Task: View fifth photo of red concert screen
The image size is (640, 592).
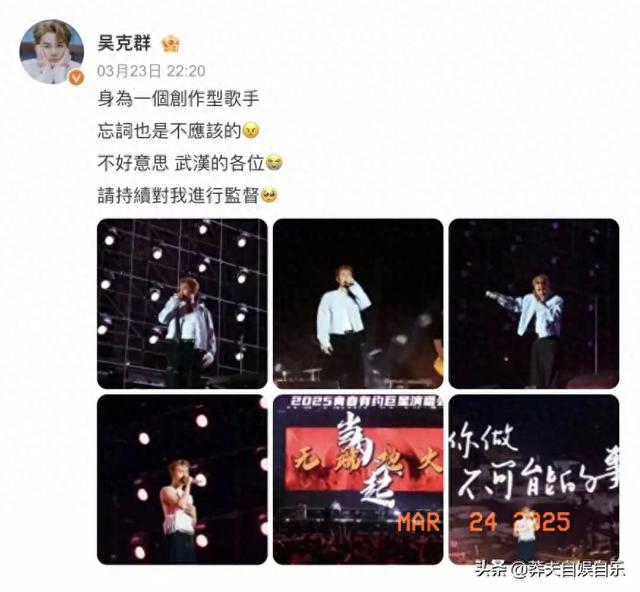Action: 357,479
